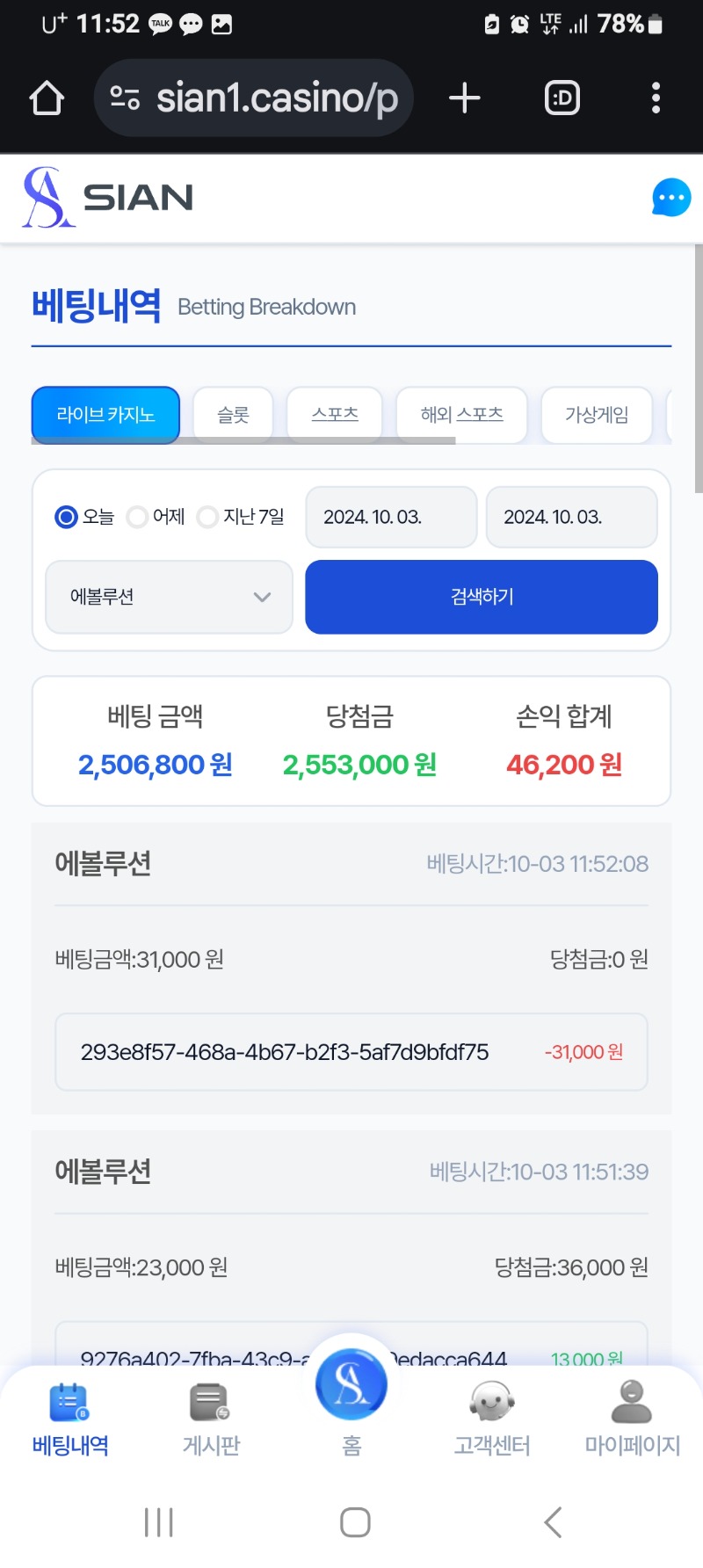Go to 게시판 in bottom navigation
The height and width of the screenshot is (1568, 703).
[211, 1418]
